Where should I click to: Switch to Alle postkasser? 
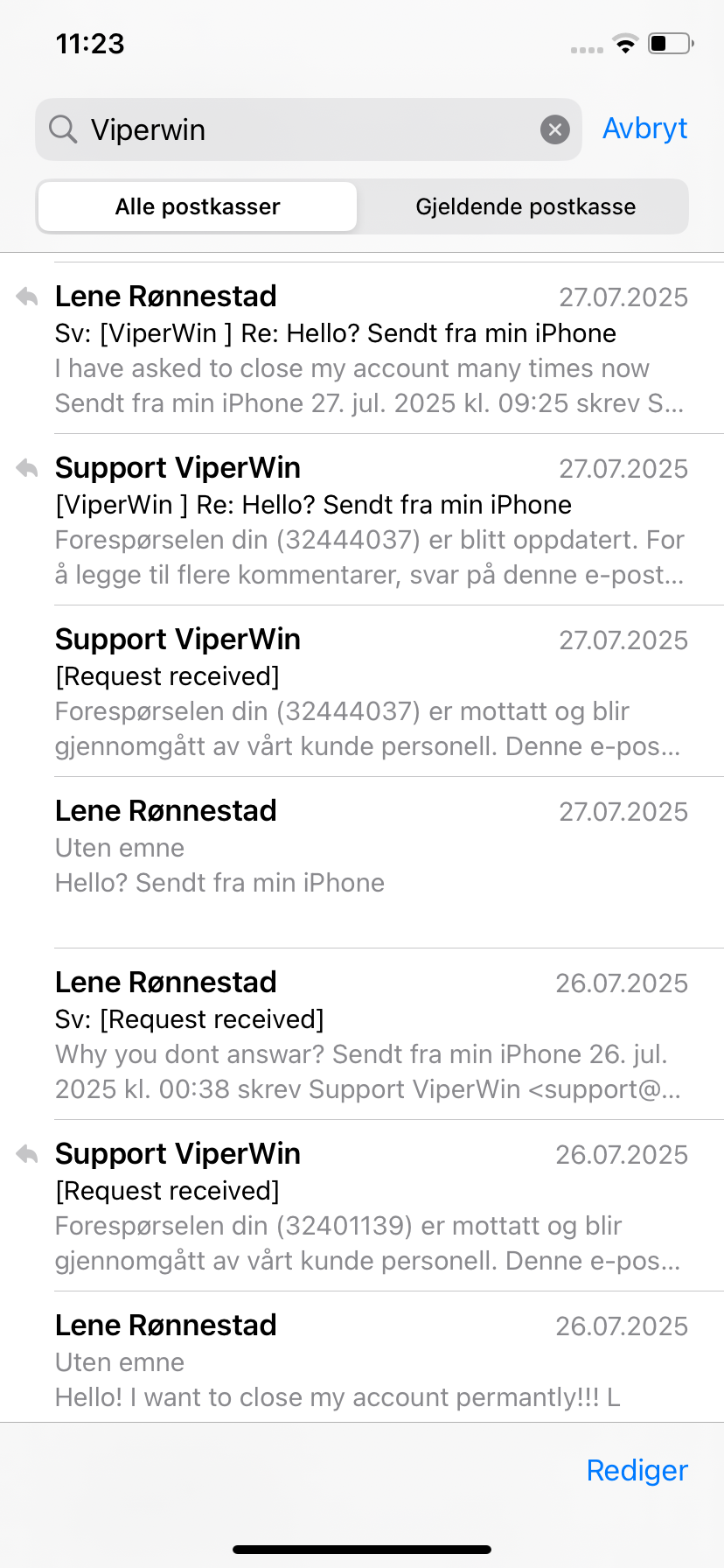click(x=198, y=206)
